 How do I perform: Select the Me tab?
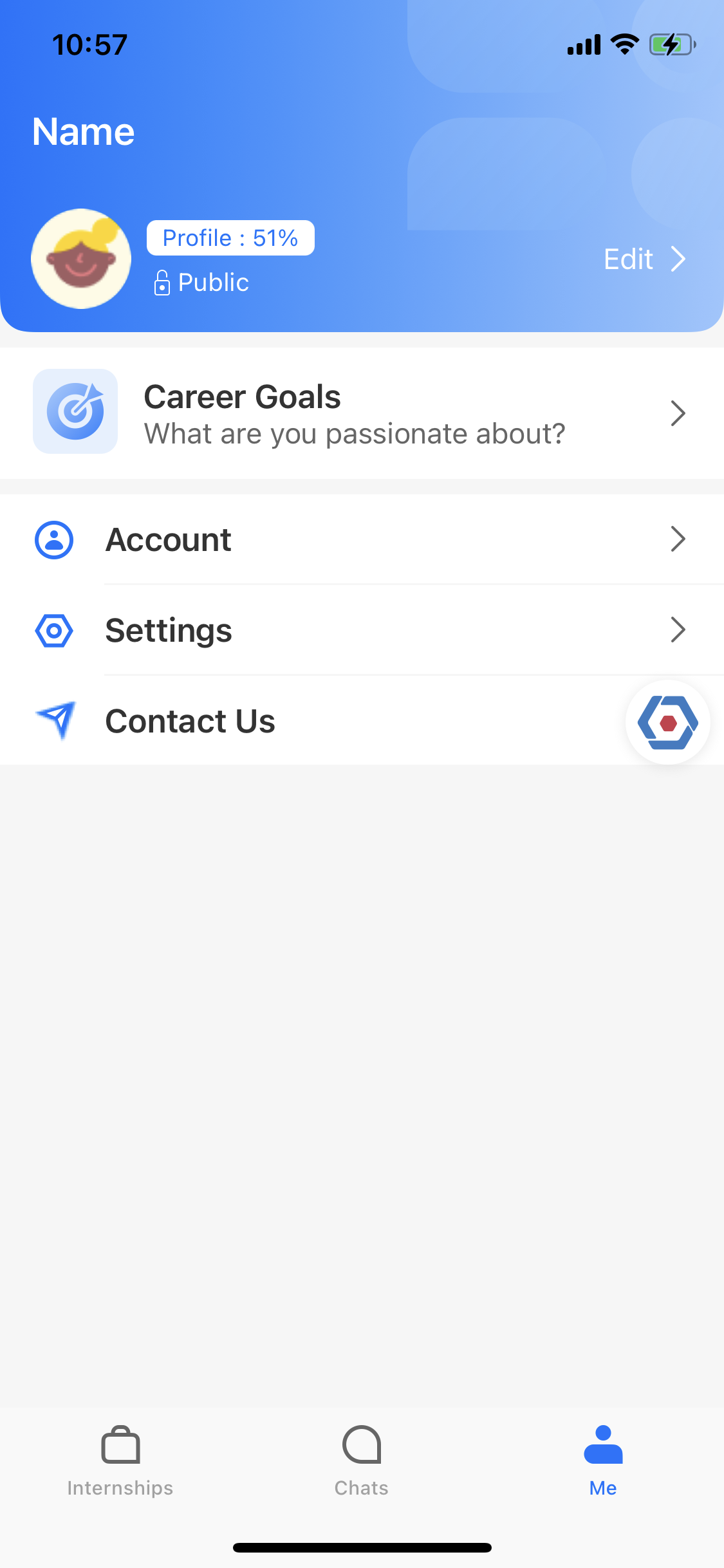(x=603, y=1461)
